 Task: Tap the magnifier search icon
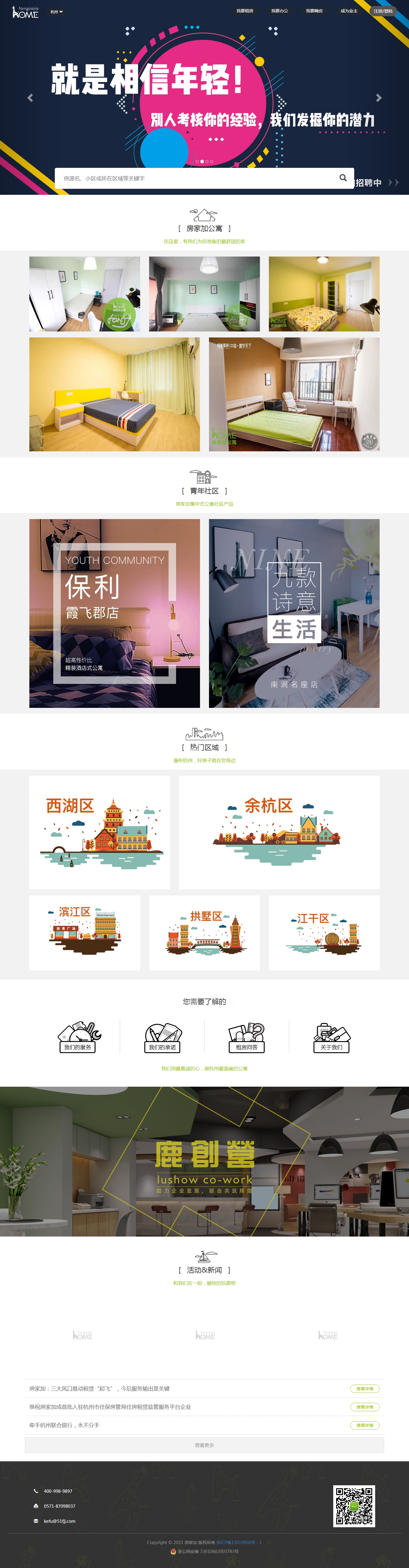[x=343, y=178]
